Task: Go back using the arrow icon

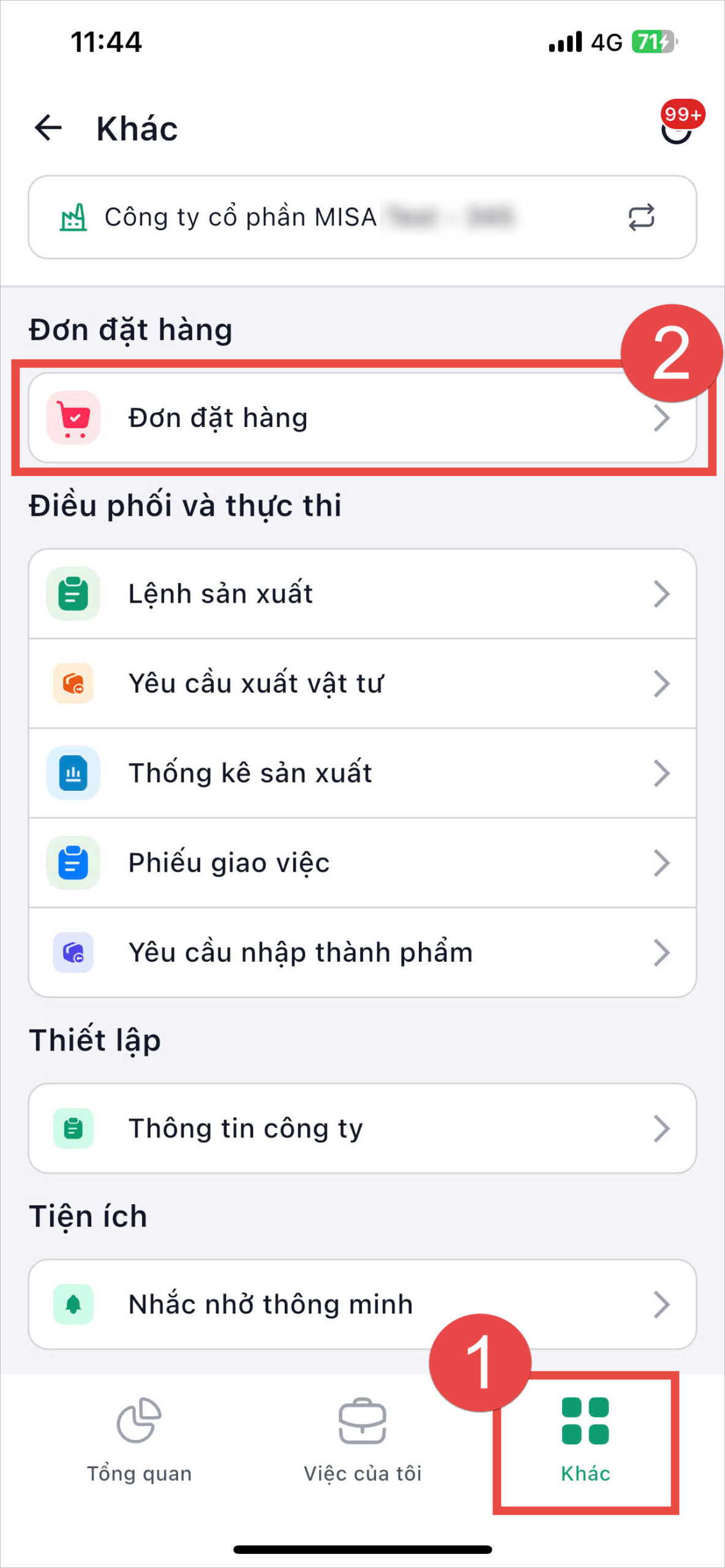Action: (48, 129)
